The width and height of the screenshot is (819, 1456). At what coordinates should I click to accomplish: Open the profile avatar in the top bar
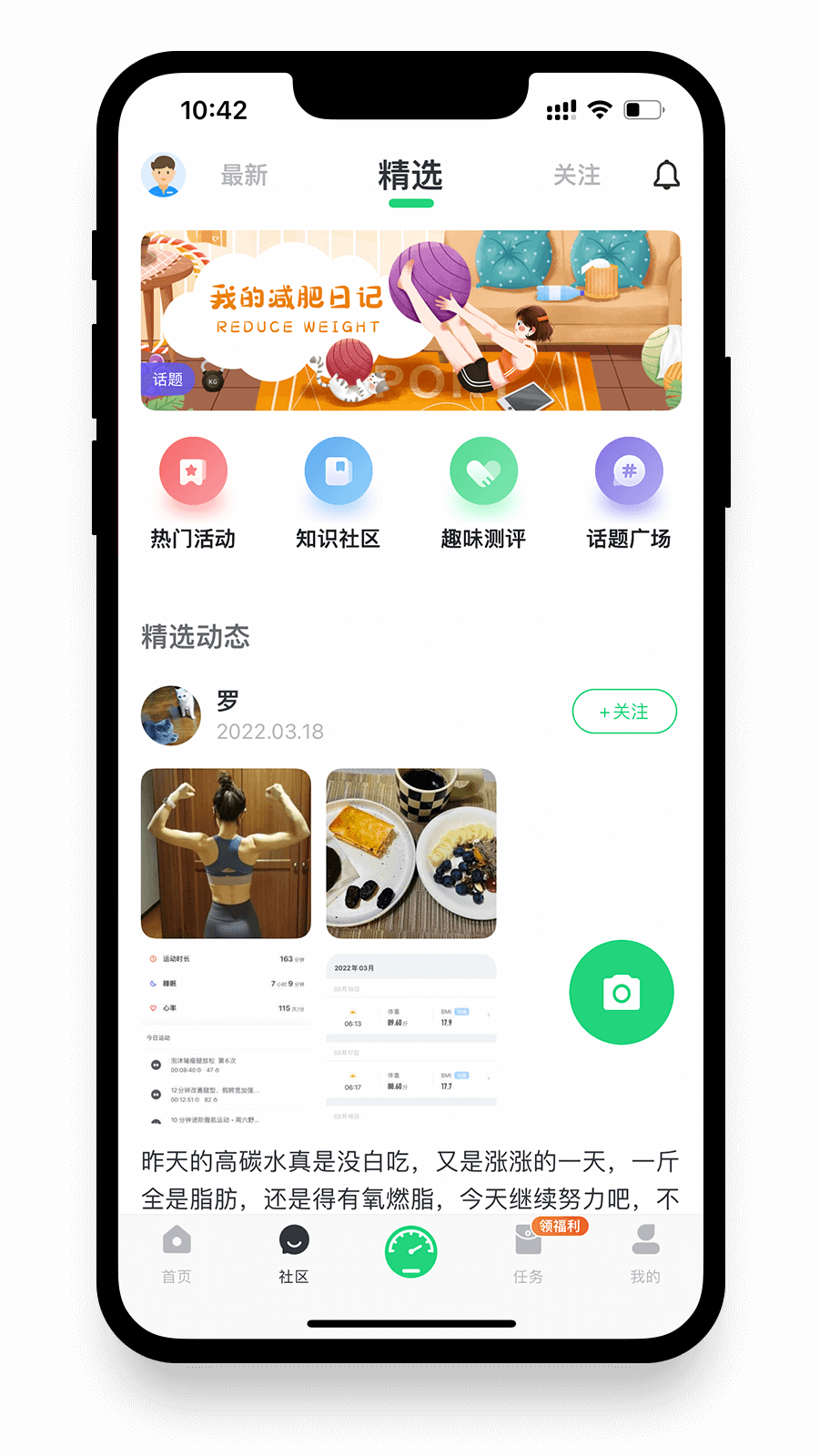(164, 175)
